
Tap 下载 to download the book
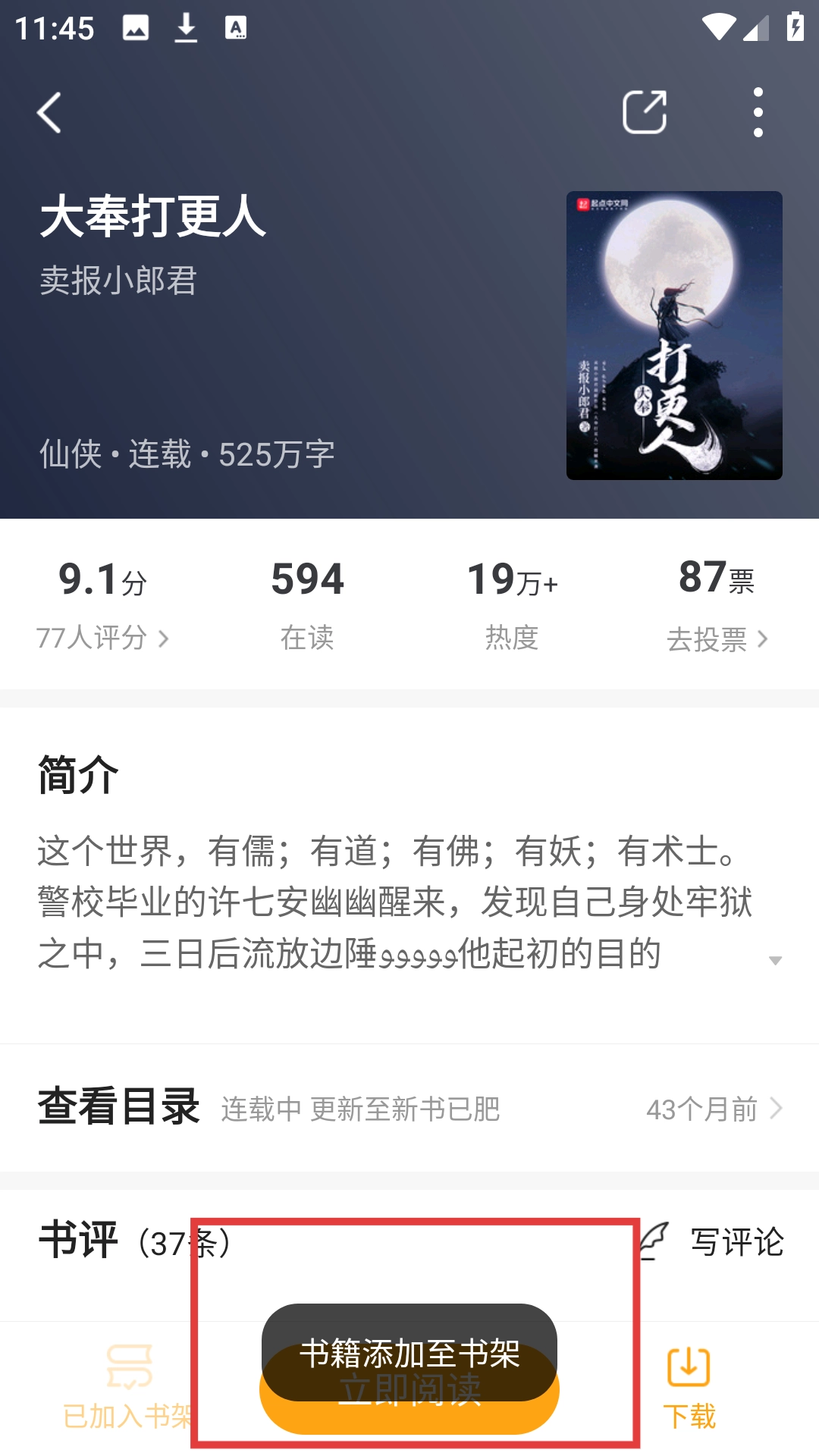(x=689, y=1386)
